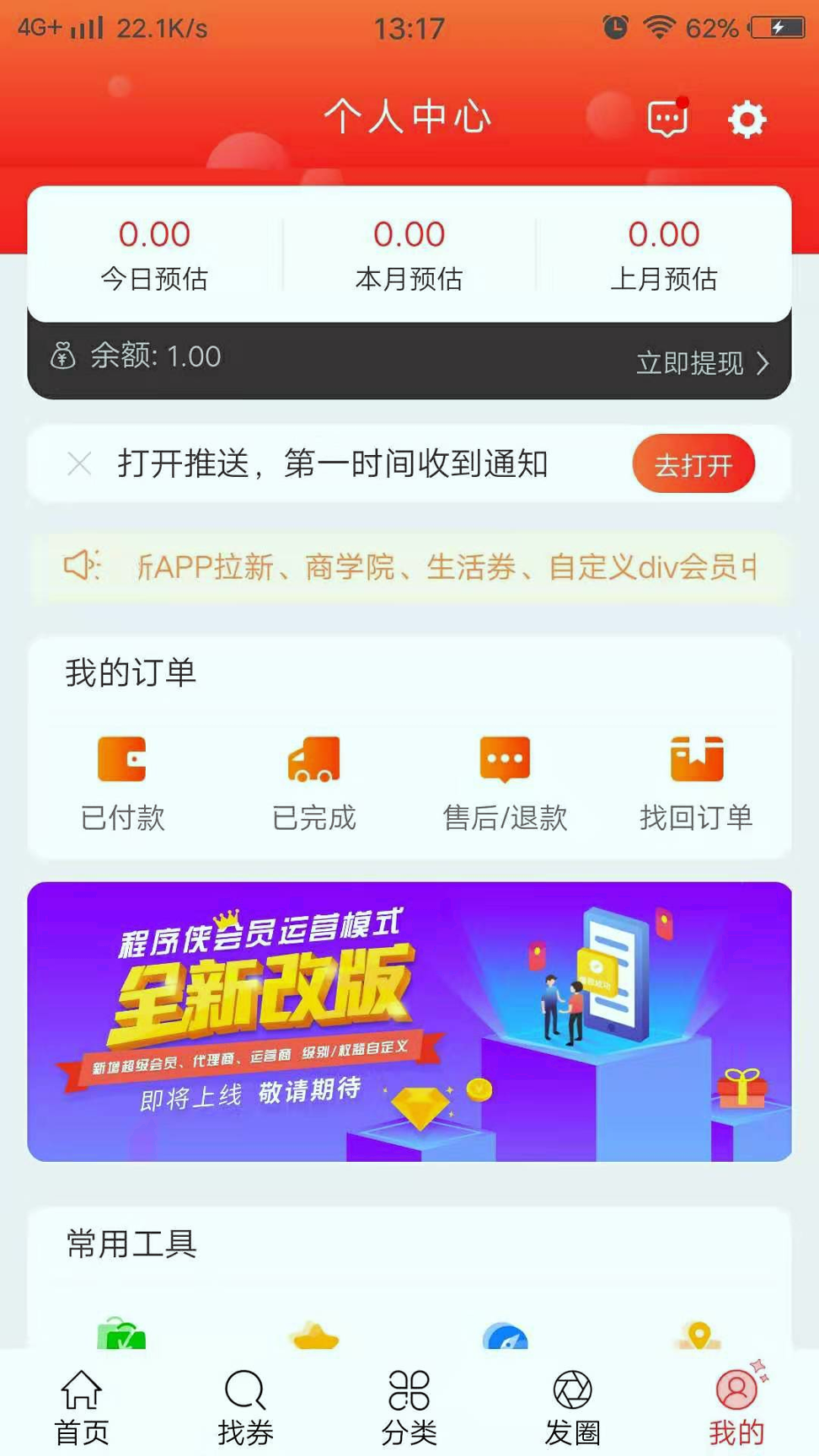Viewport: 819px width, 1456px height.
Task: Tap the balance money-bag icon
Action: pos(64,356)
